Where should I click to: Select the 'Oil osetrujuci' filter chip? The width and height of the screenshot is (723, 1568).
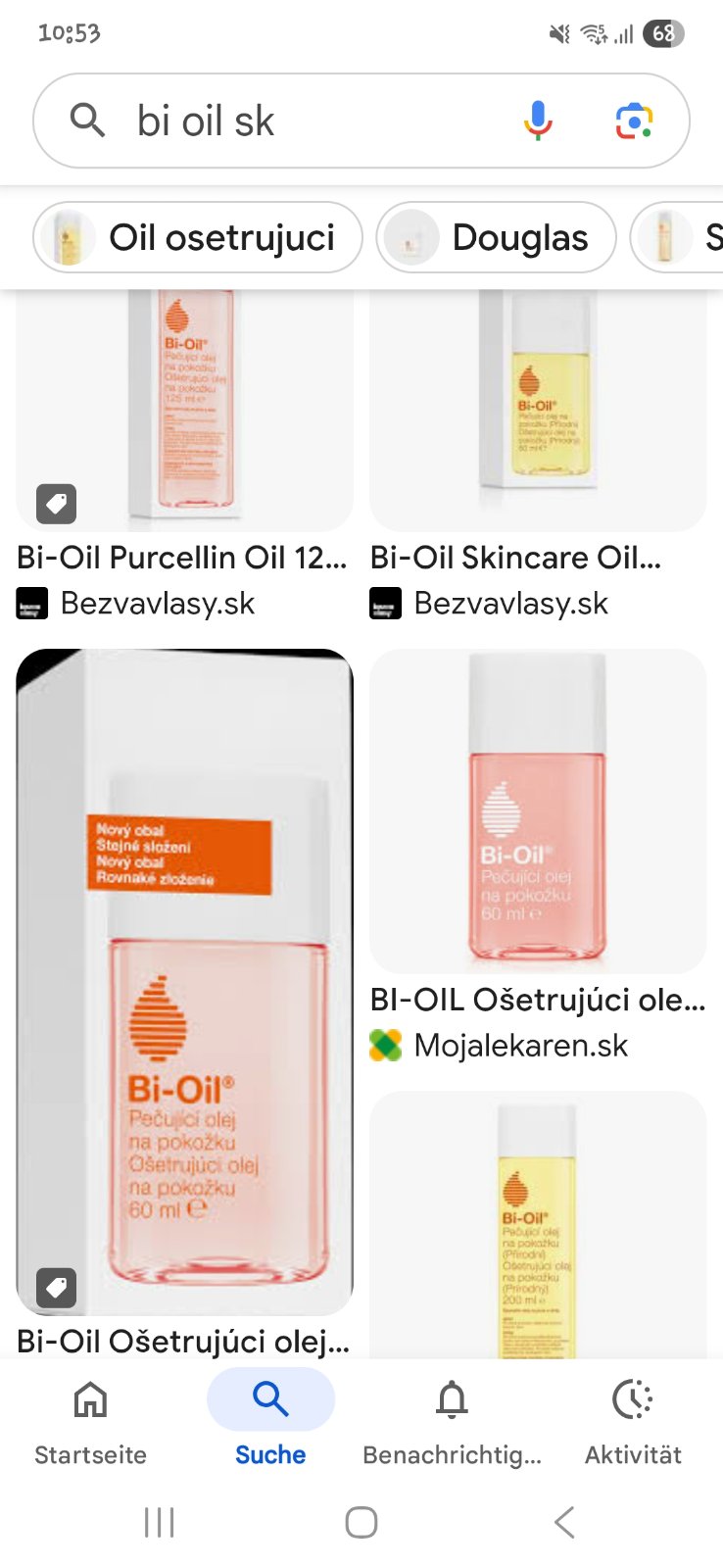198,237
